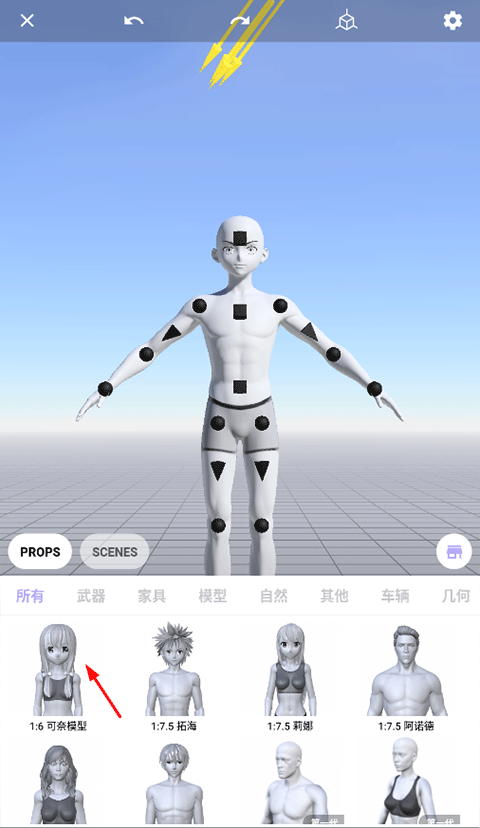Redo the last action

pyautogui.click(x=240, y=21)
